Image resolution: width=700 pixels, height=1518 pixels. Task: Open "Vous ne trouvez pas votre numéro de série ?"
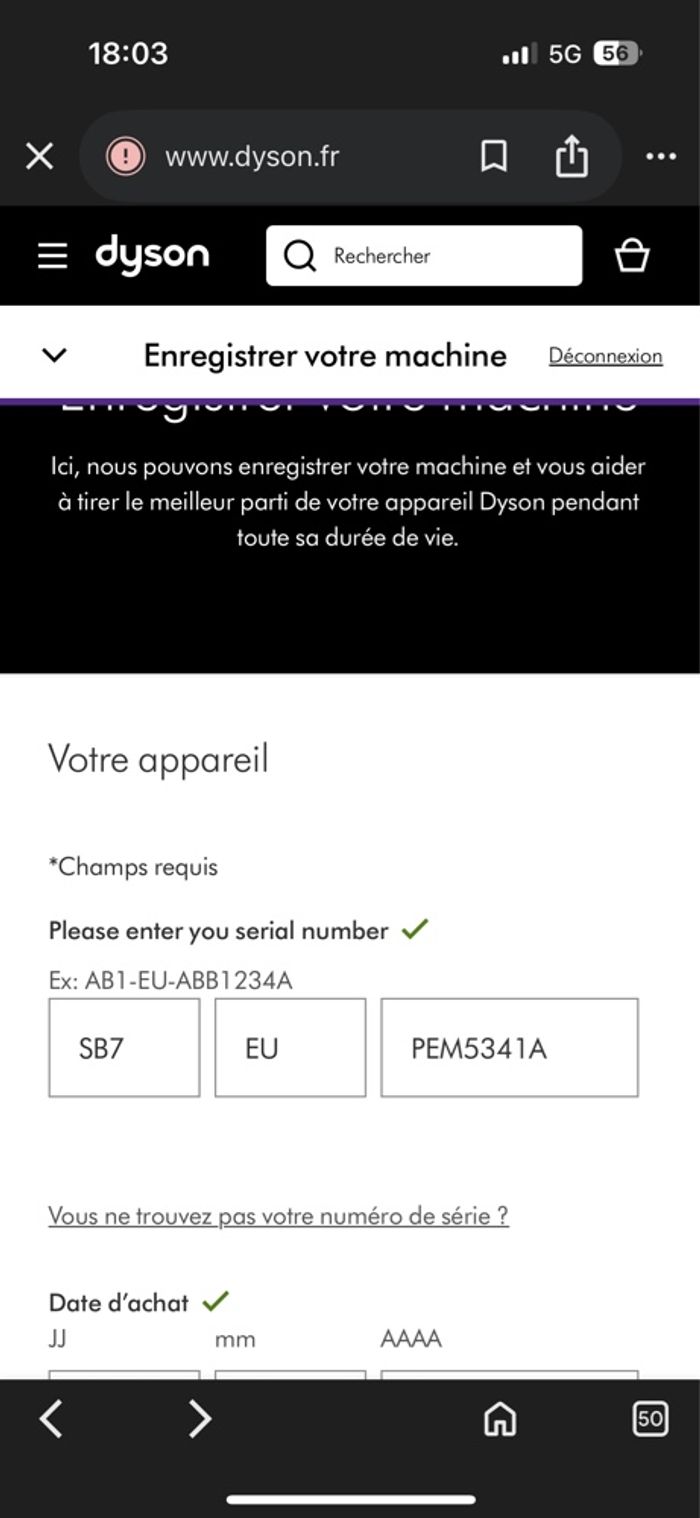point(278,1216)
